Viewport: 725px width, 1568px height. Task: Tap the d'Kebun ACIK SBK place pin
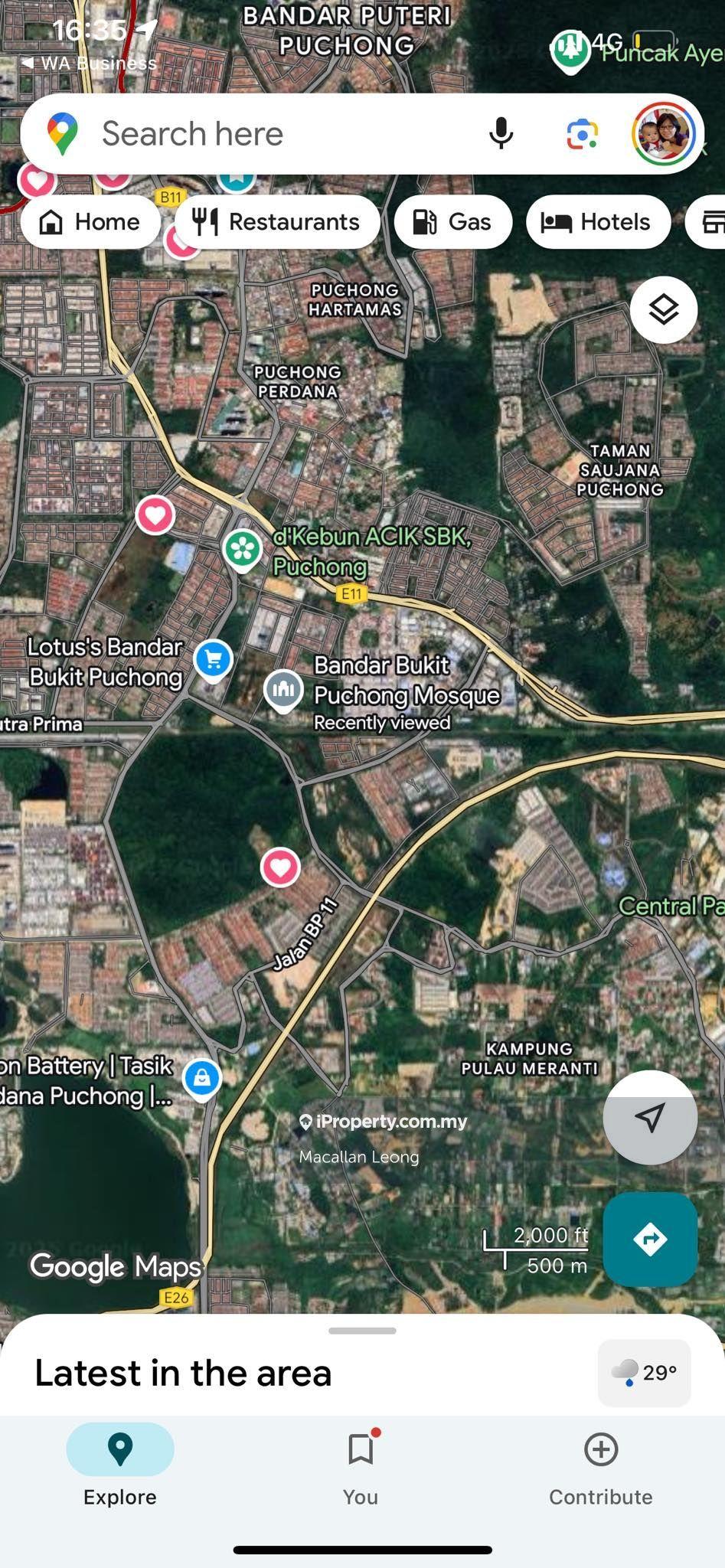[243, 549]
